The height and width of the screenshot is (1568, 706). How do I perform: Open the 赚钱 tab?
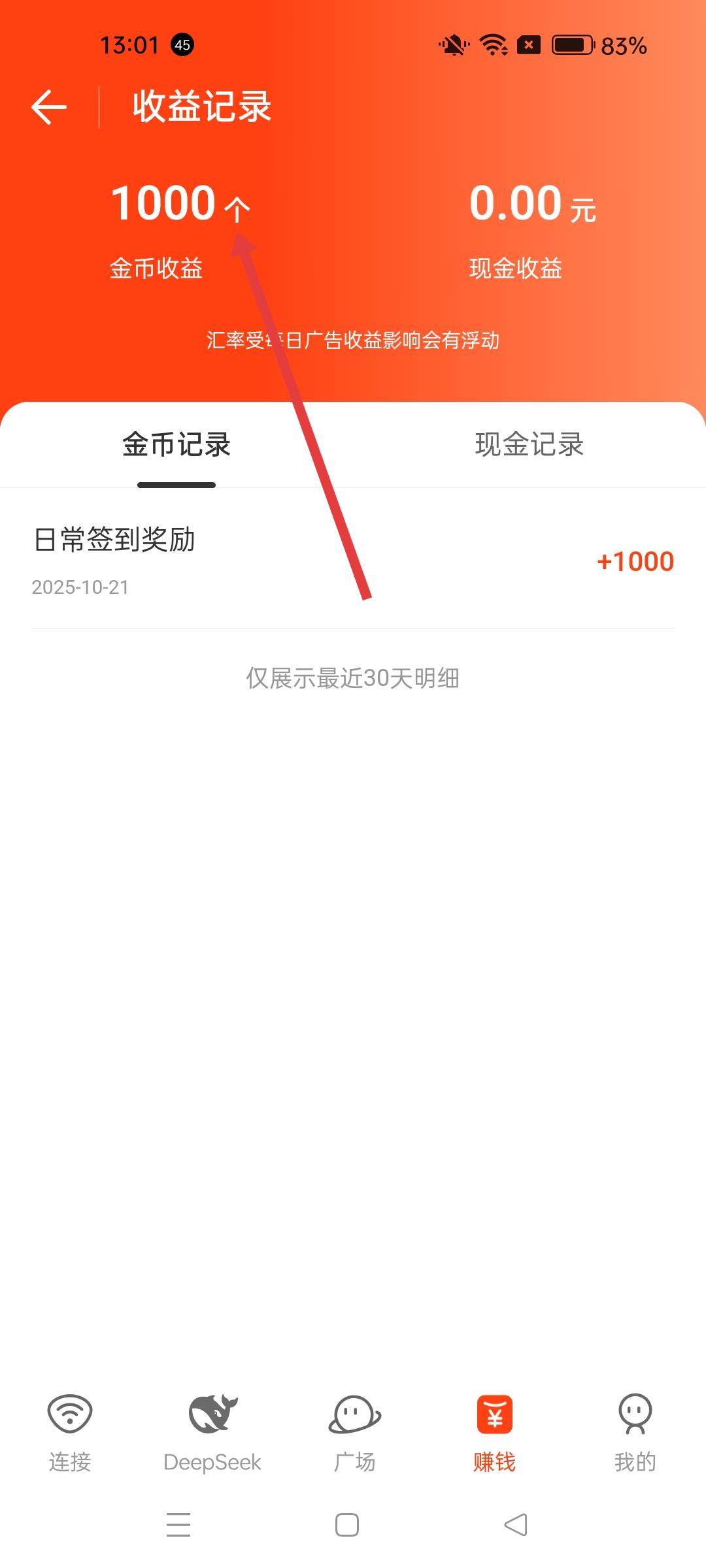click(x=495, y=1432)
